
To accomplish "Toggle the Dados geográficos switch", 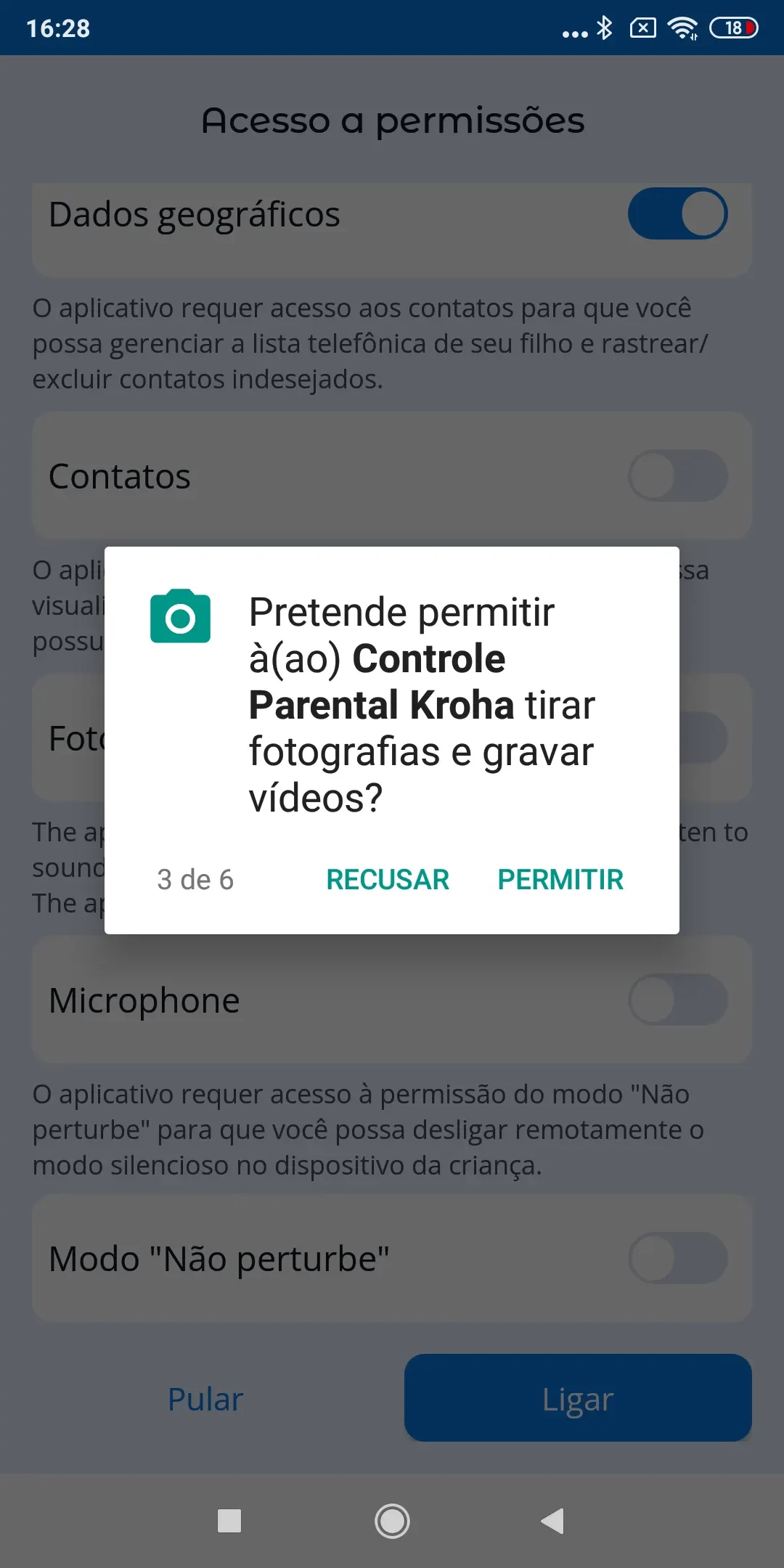I will (x=677, y=213).
